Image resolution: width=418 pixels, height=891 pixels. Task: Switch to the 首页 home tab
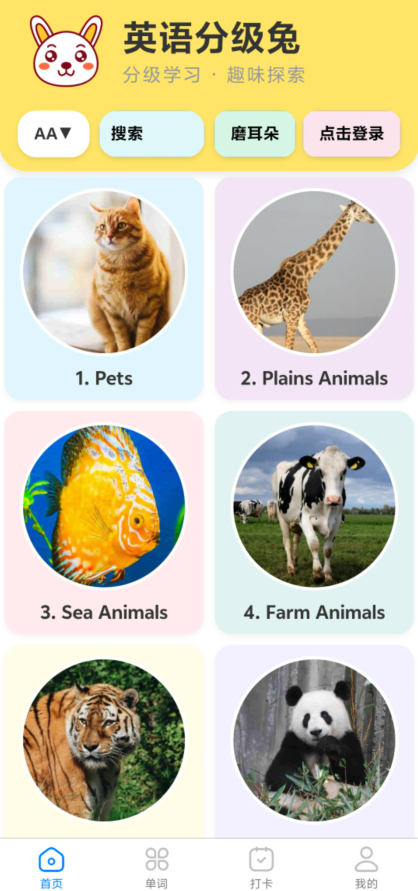52,868
